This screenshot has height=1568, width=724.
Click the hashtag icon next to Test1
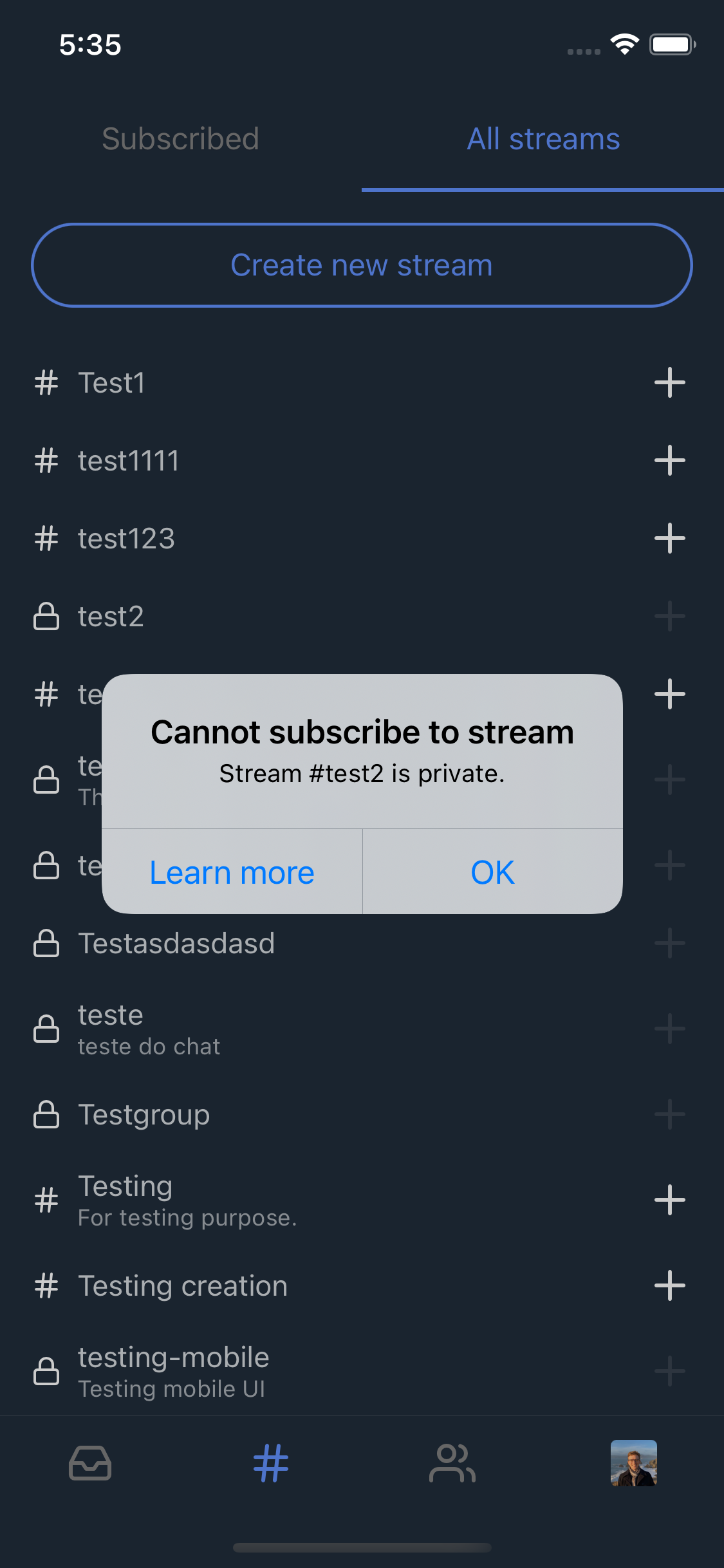(47, 382)
